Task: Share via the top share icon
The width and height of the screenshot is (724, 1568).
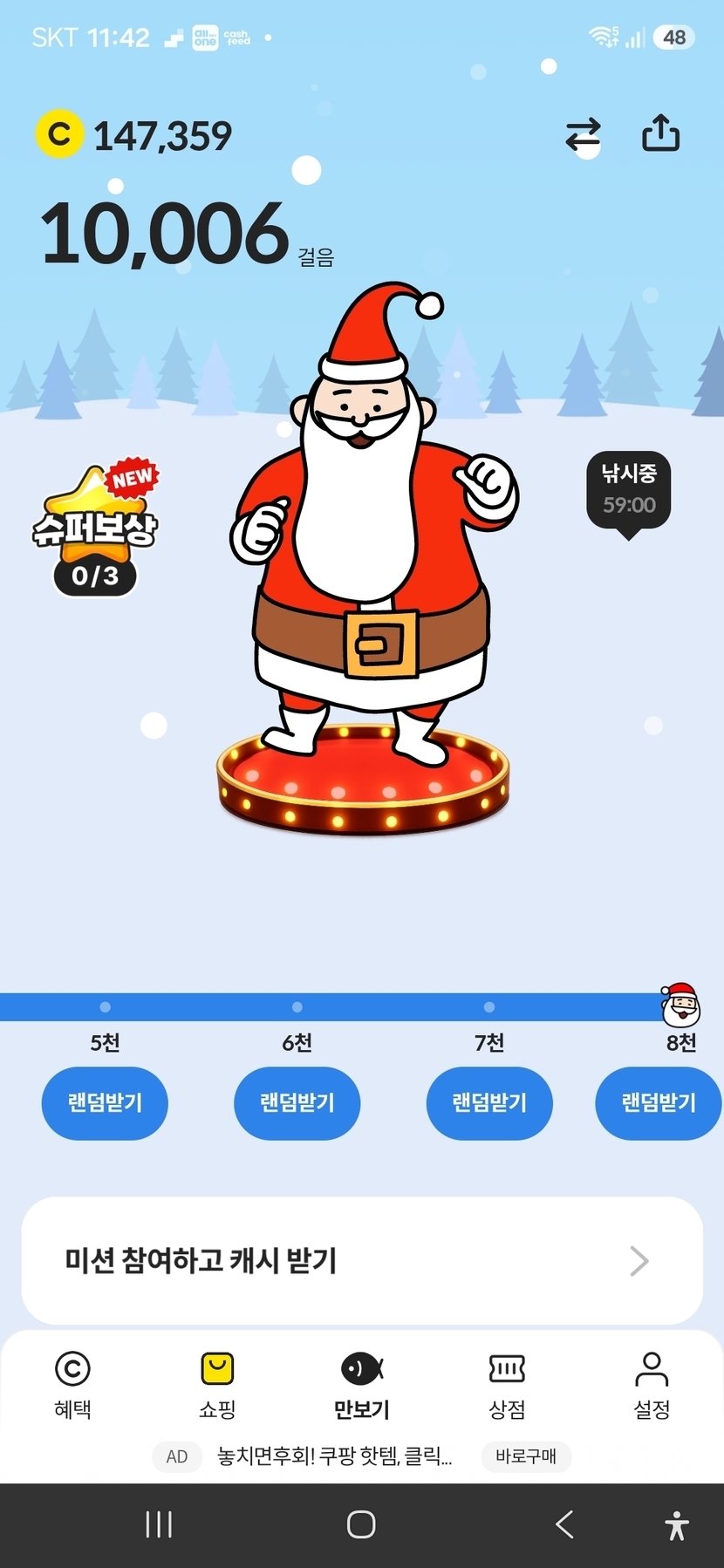Action: point(660,133)
